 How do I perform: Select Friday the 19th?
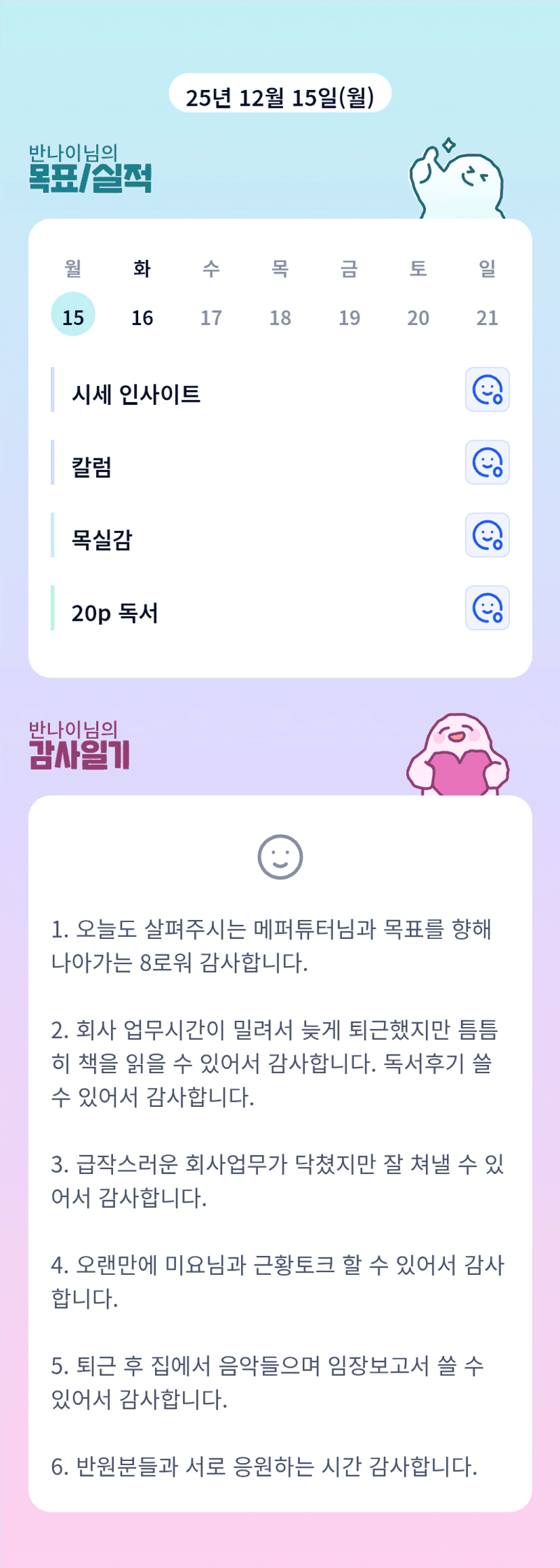tap(349, 315)
